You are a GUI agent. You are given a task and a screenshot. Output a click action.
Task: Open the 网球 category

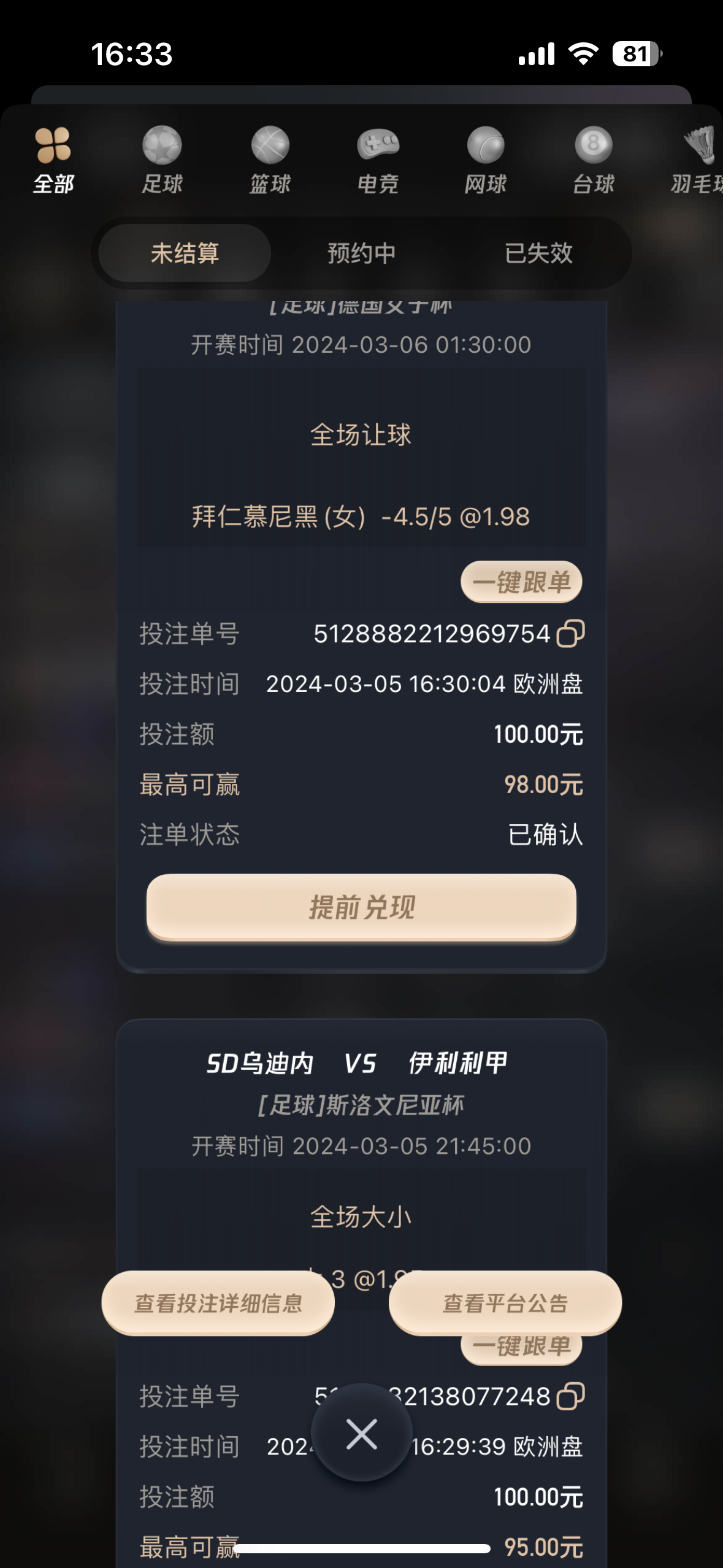coord(486,159)
